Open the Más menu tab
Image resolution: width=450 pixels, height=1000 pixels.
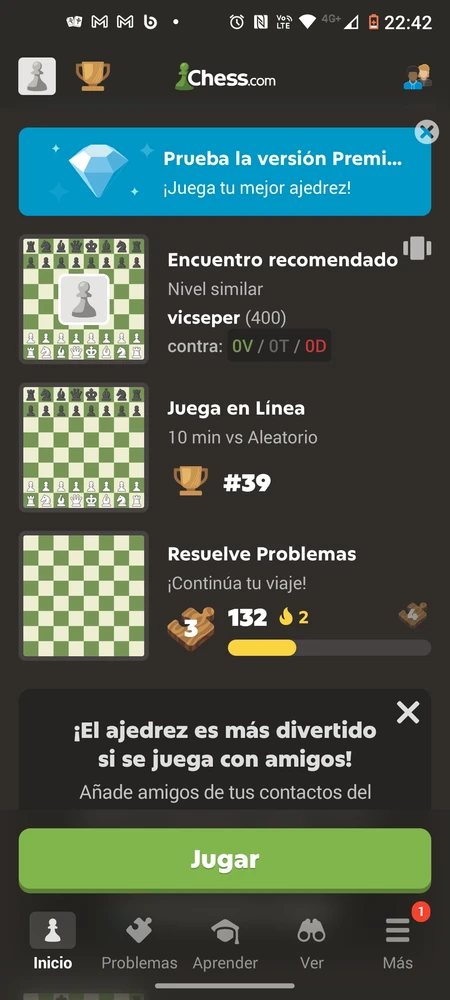[398, 941]
